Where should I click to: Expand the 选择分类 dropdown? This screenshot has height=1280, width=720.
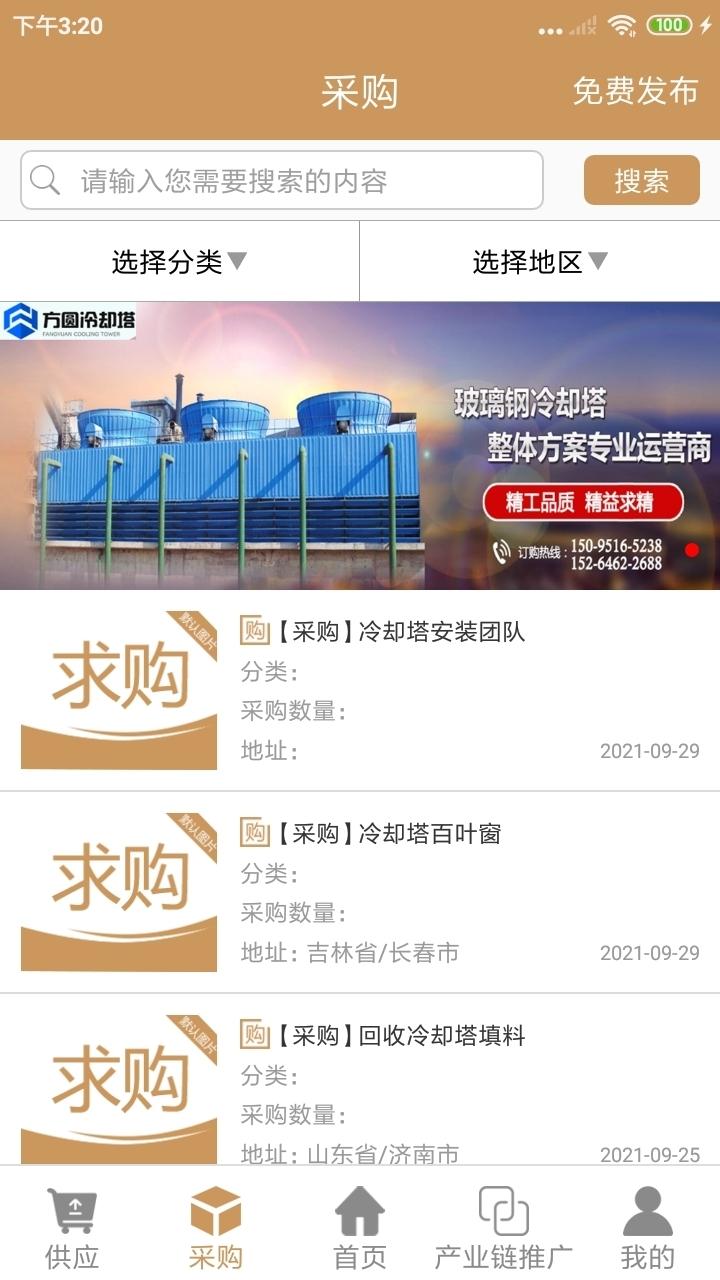click(x=179, y=262)
